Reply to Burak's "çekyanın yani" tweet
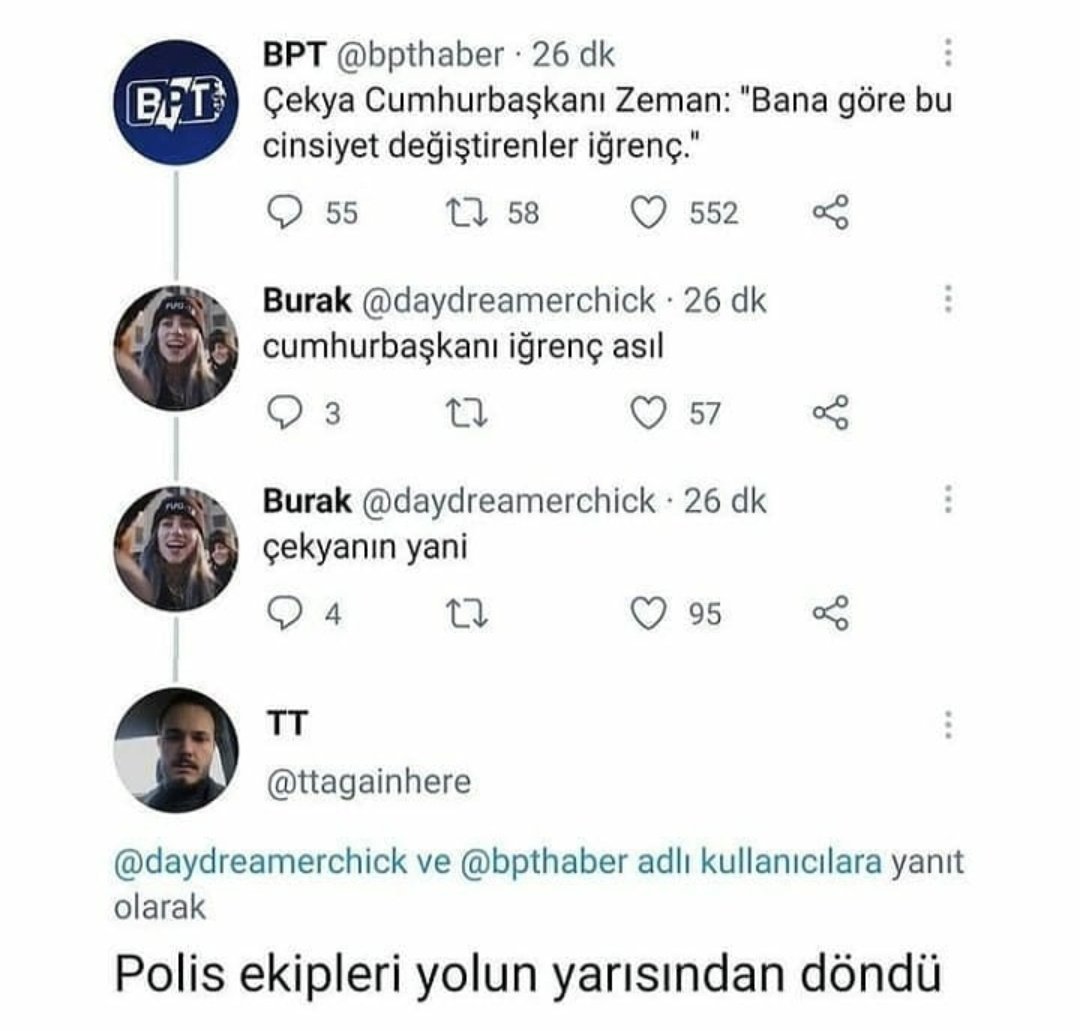The width and height of the screenshot is (1080, 1031). (288, 613)
